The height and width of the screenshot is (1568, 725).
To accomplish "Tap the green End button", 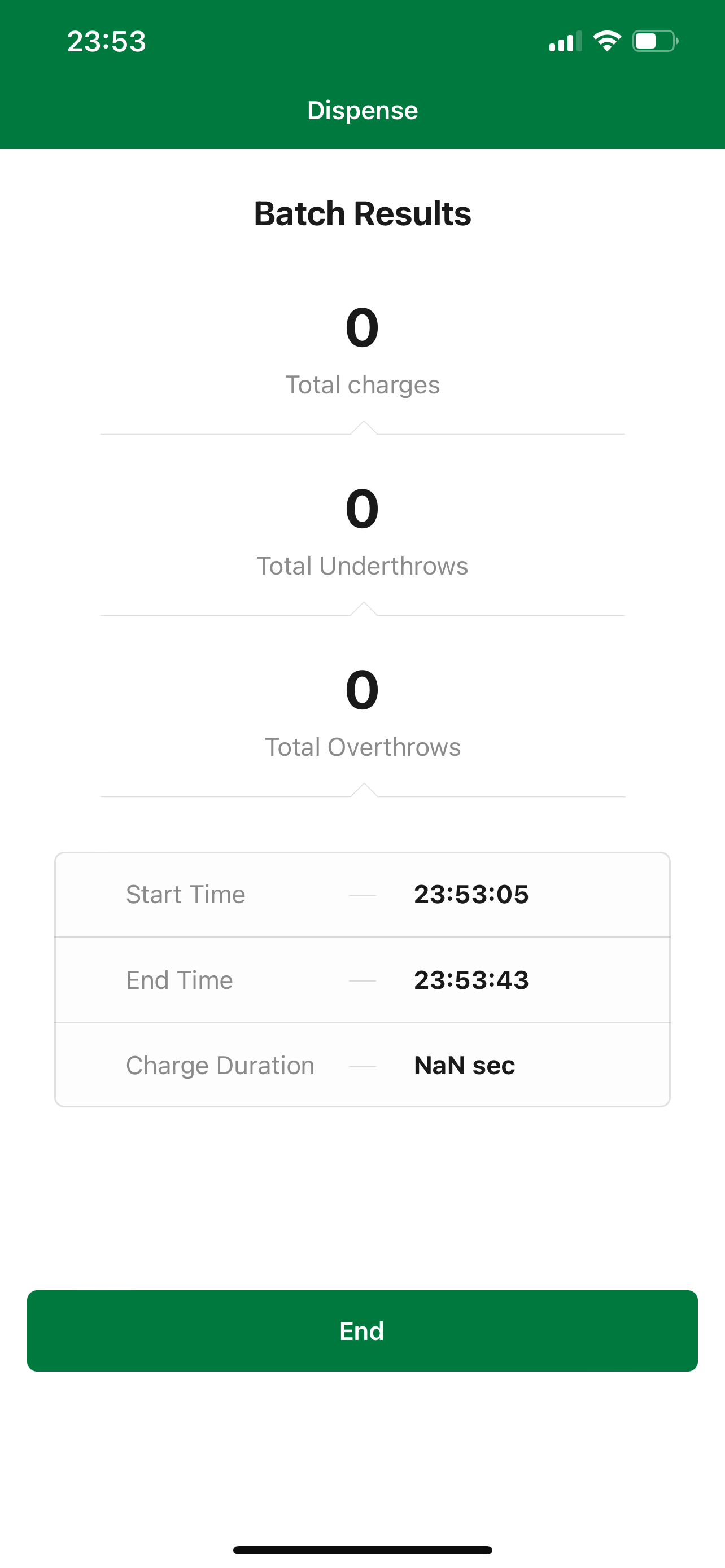I will click(362, 1330).
